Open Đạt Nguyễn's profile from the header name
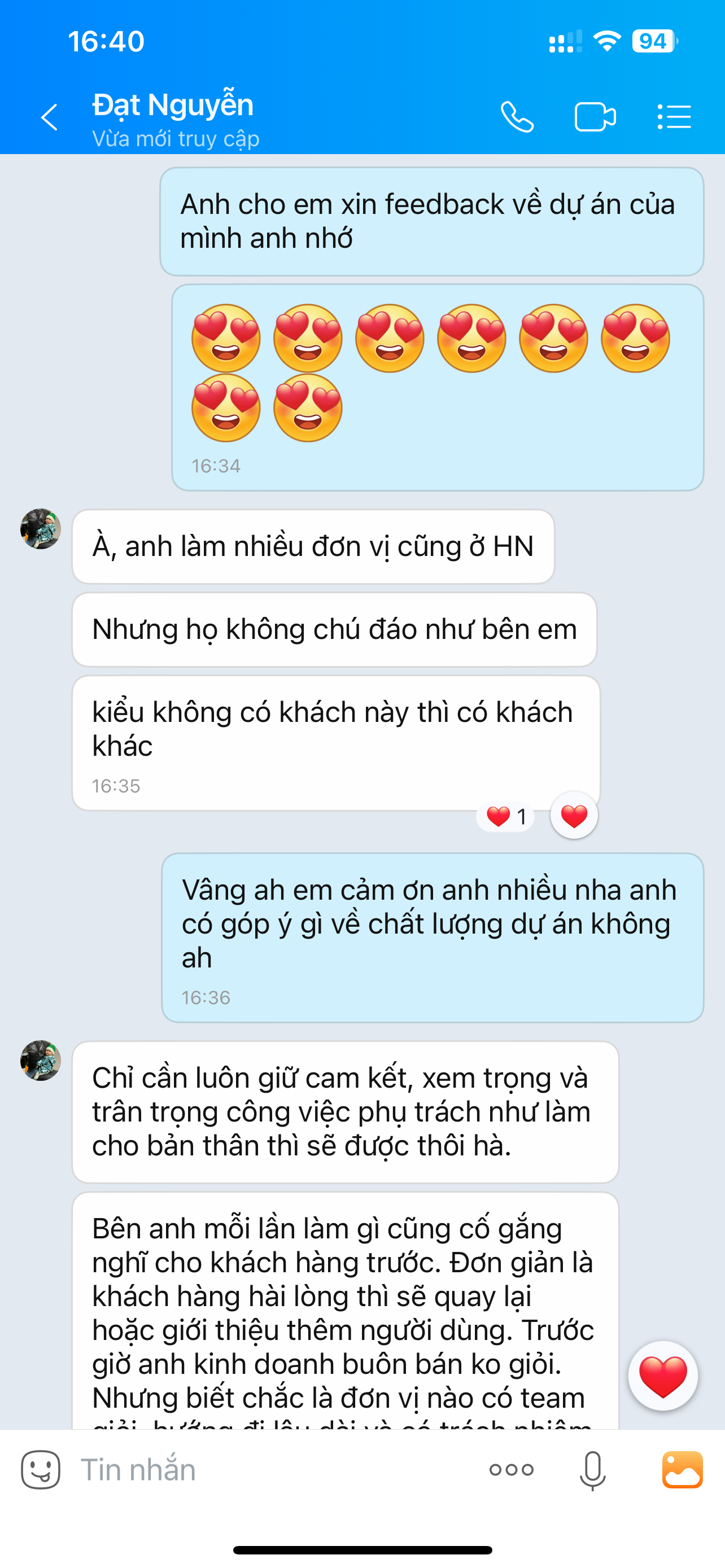This screenshot has height=1568, width=725. click(x=173, y=106)
